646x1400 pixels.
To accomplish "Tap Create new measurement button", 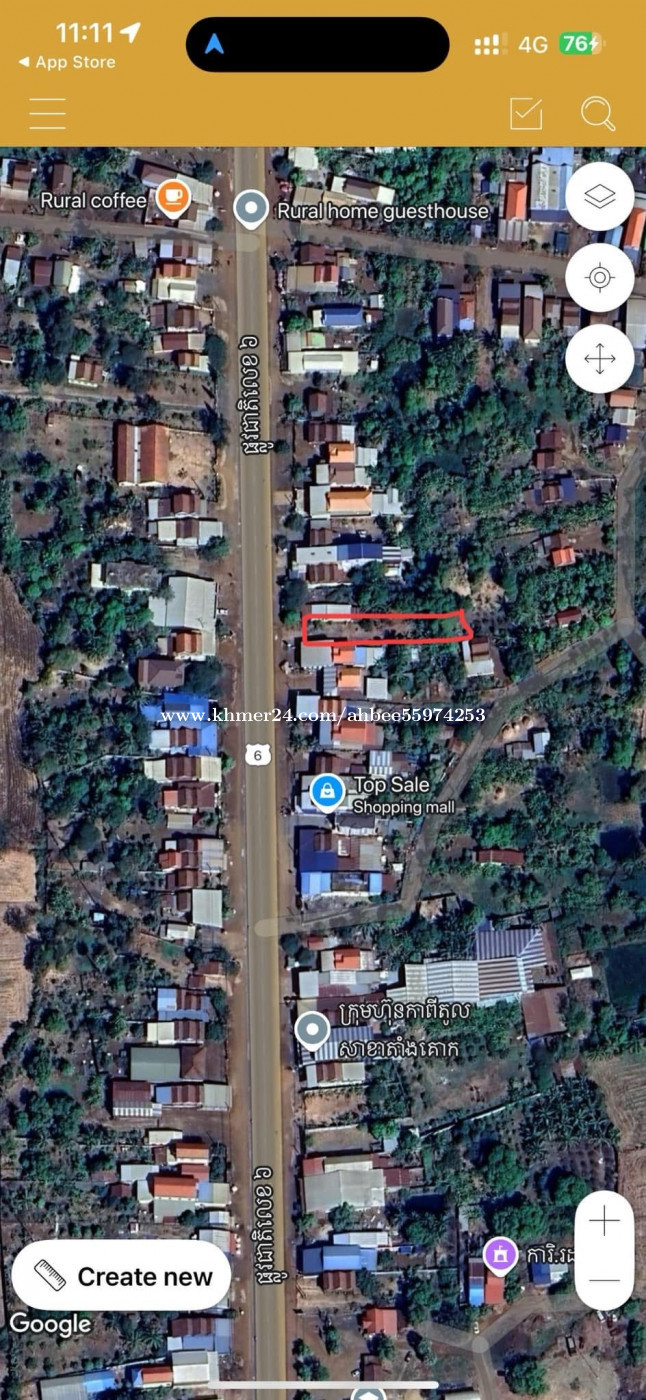I will pyautogui.click(x=121, y=1276).
